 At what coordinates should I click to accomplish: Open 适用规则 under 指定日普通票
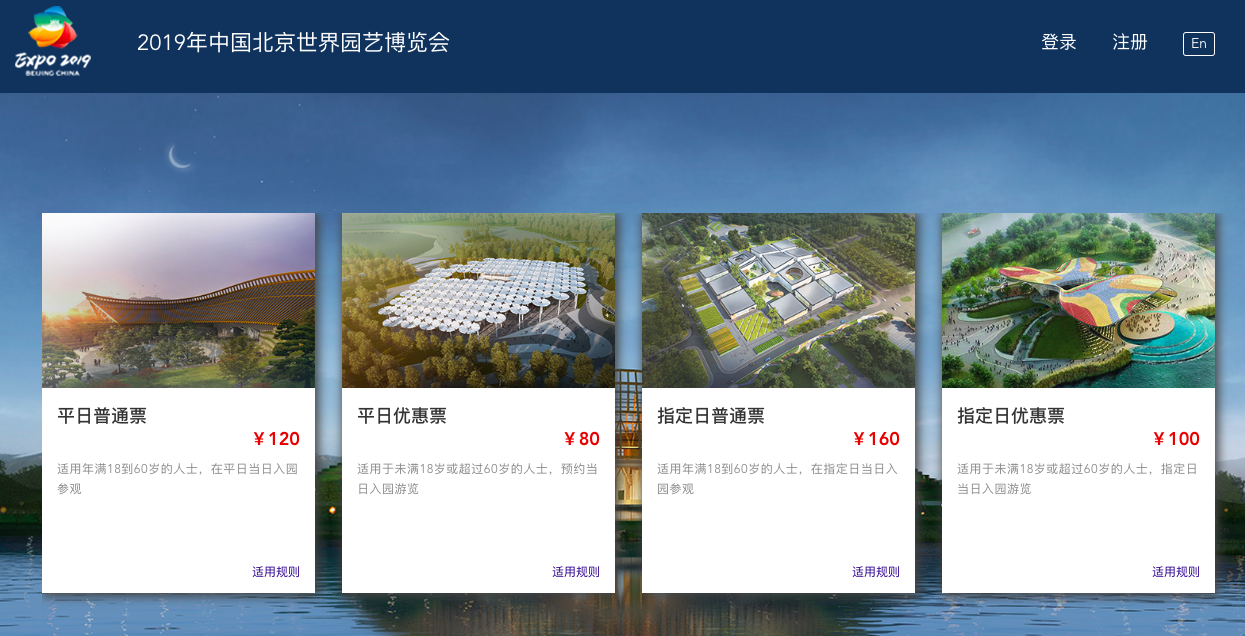click(x=876, y=572)
